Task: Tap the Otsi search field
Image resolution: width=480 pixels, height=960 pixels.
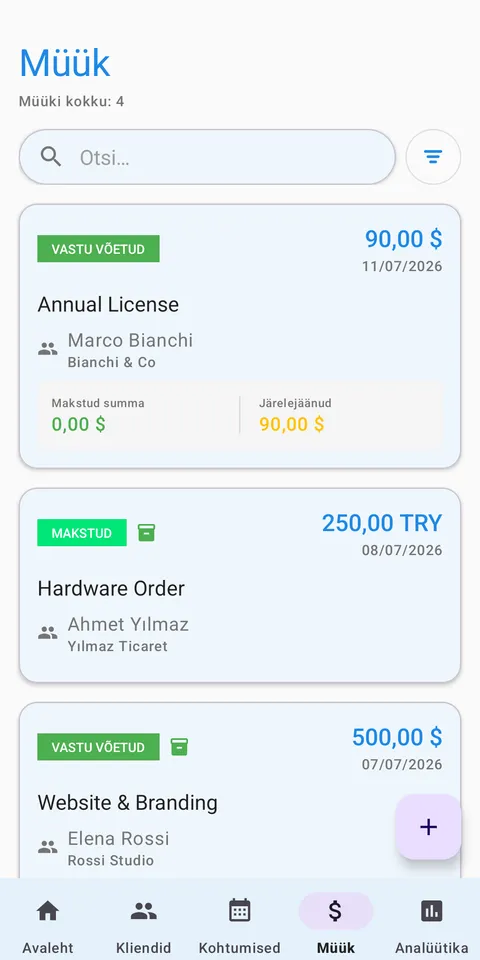Action: coord(207,157)
